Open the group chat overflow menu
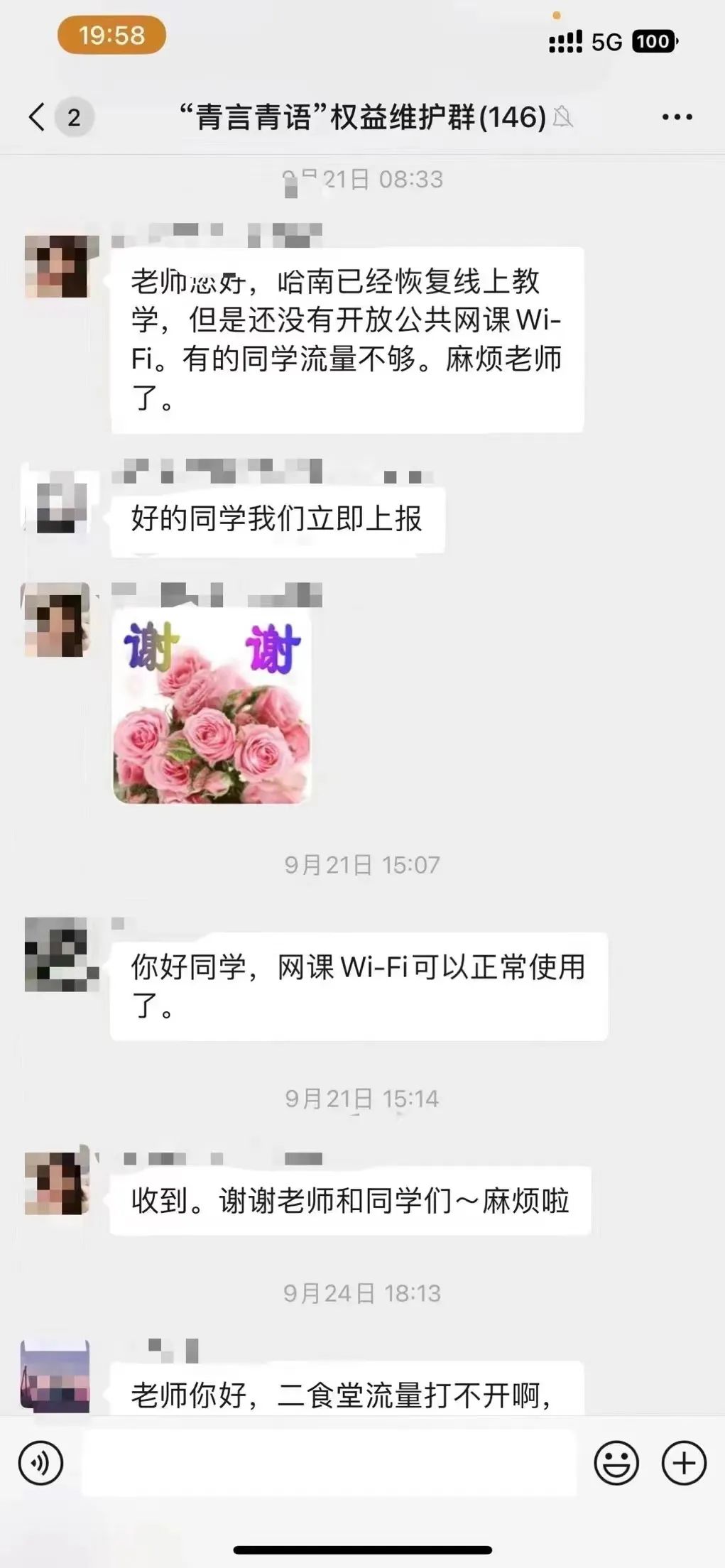725x1568 pixels. (677, 117)
